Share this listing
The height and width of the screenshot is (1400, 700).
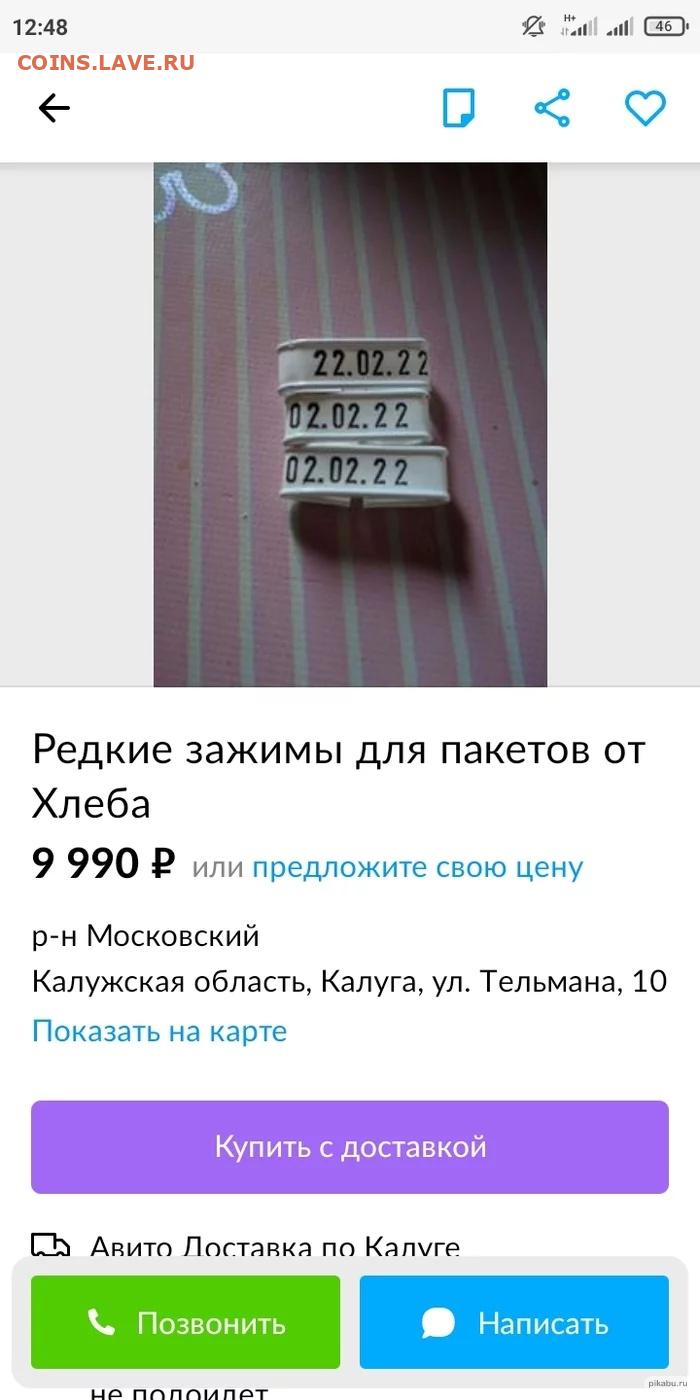[552, 108]
